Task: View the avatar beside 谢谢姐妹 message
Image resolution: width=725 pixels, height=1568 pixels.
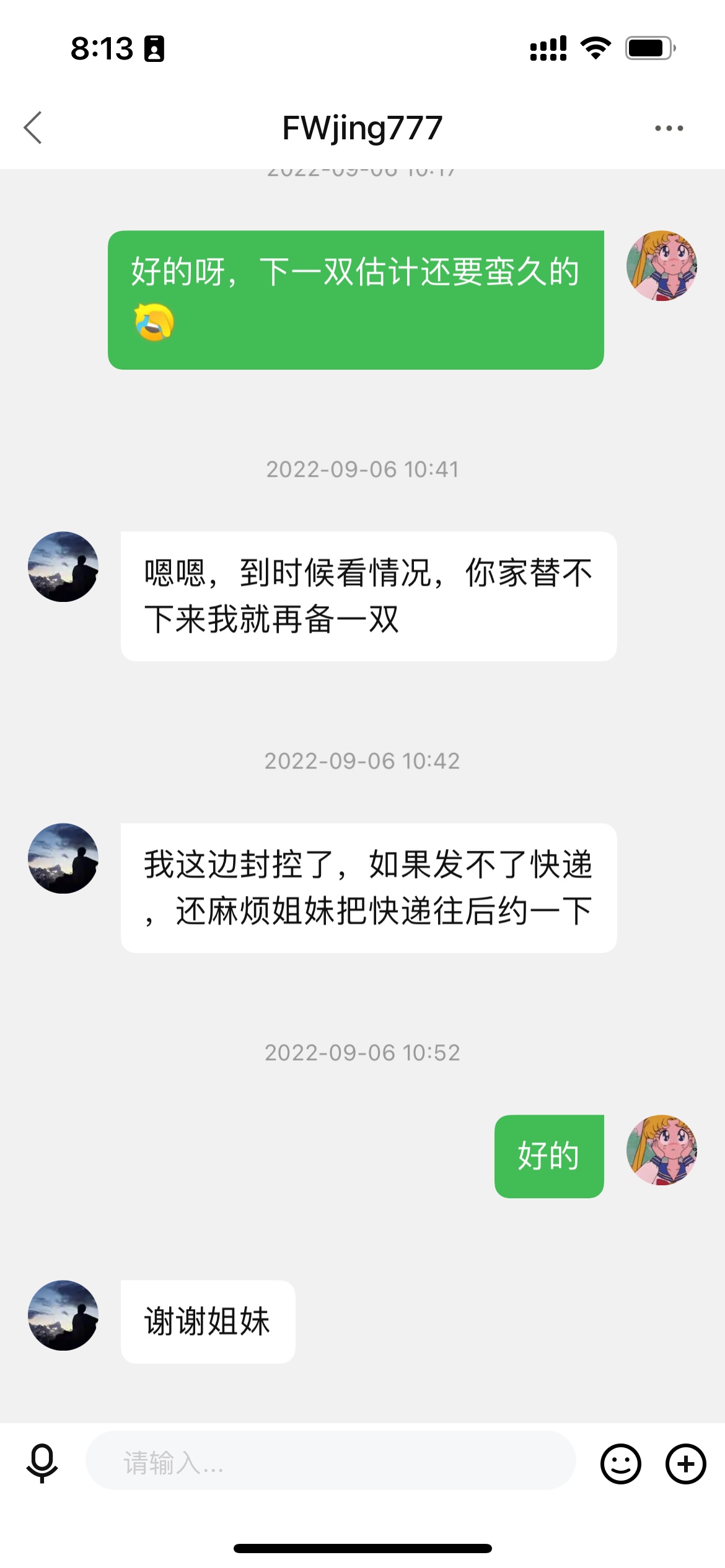Action: pos(63,1316)
